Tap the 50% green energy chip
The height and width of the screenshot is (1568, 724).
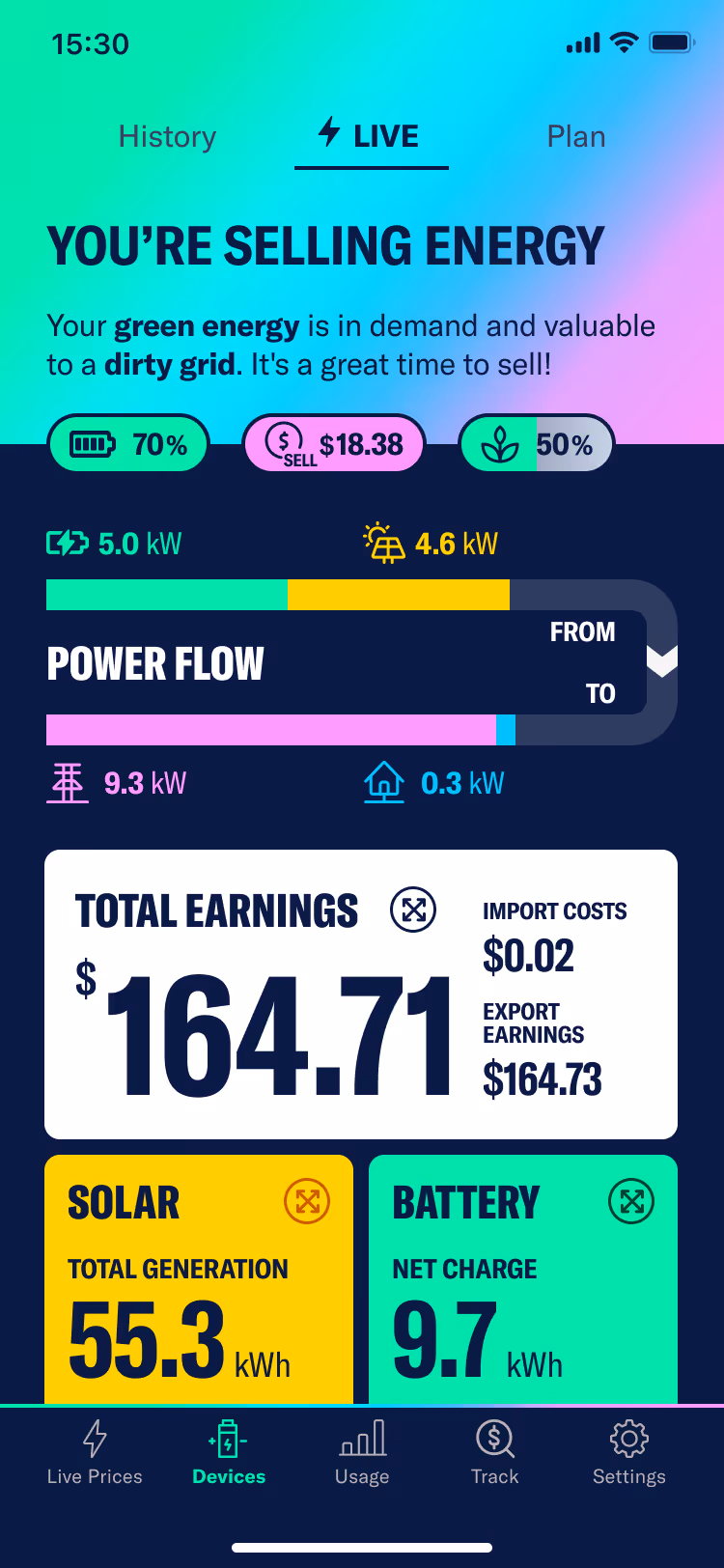(536, 444)
